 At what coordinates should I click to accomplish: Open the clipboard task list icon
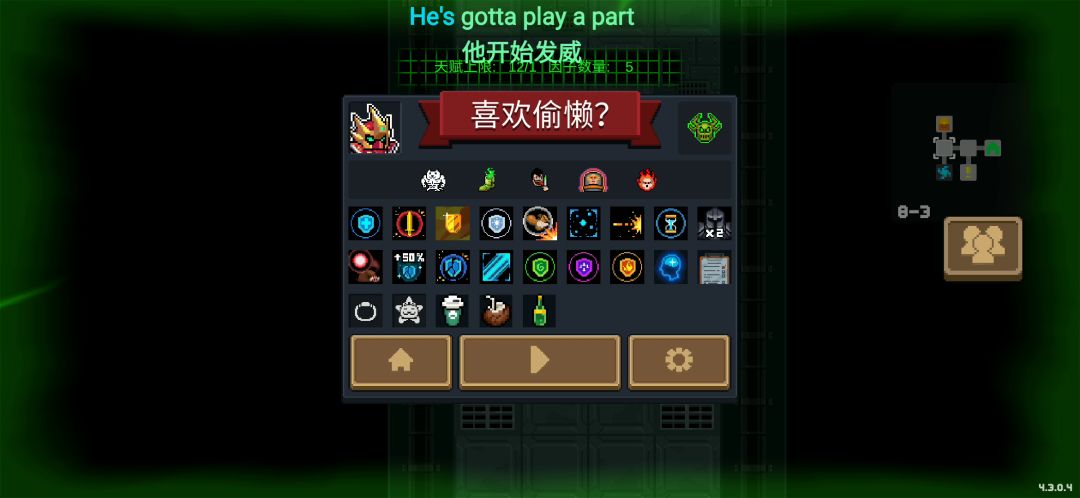click(714, 267)
